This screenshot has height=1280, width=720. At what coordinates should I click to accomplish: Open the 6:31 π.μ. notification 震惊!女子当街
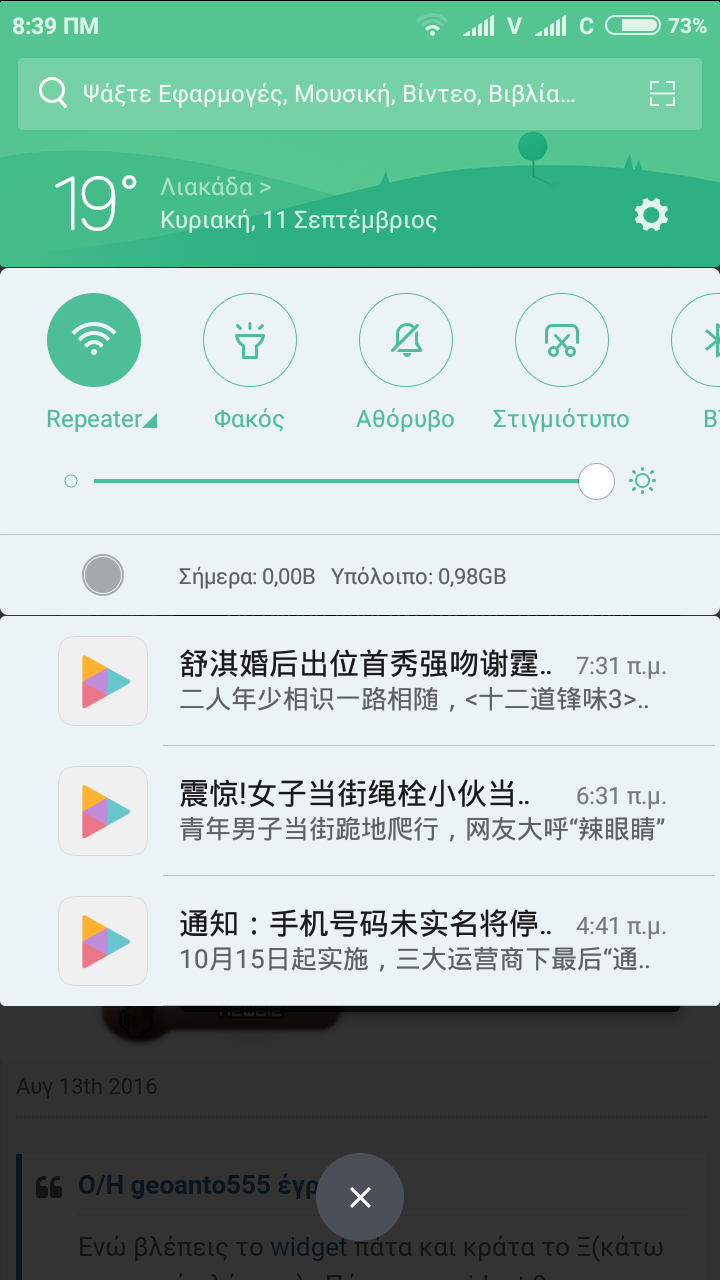(x=400, y=811)
